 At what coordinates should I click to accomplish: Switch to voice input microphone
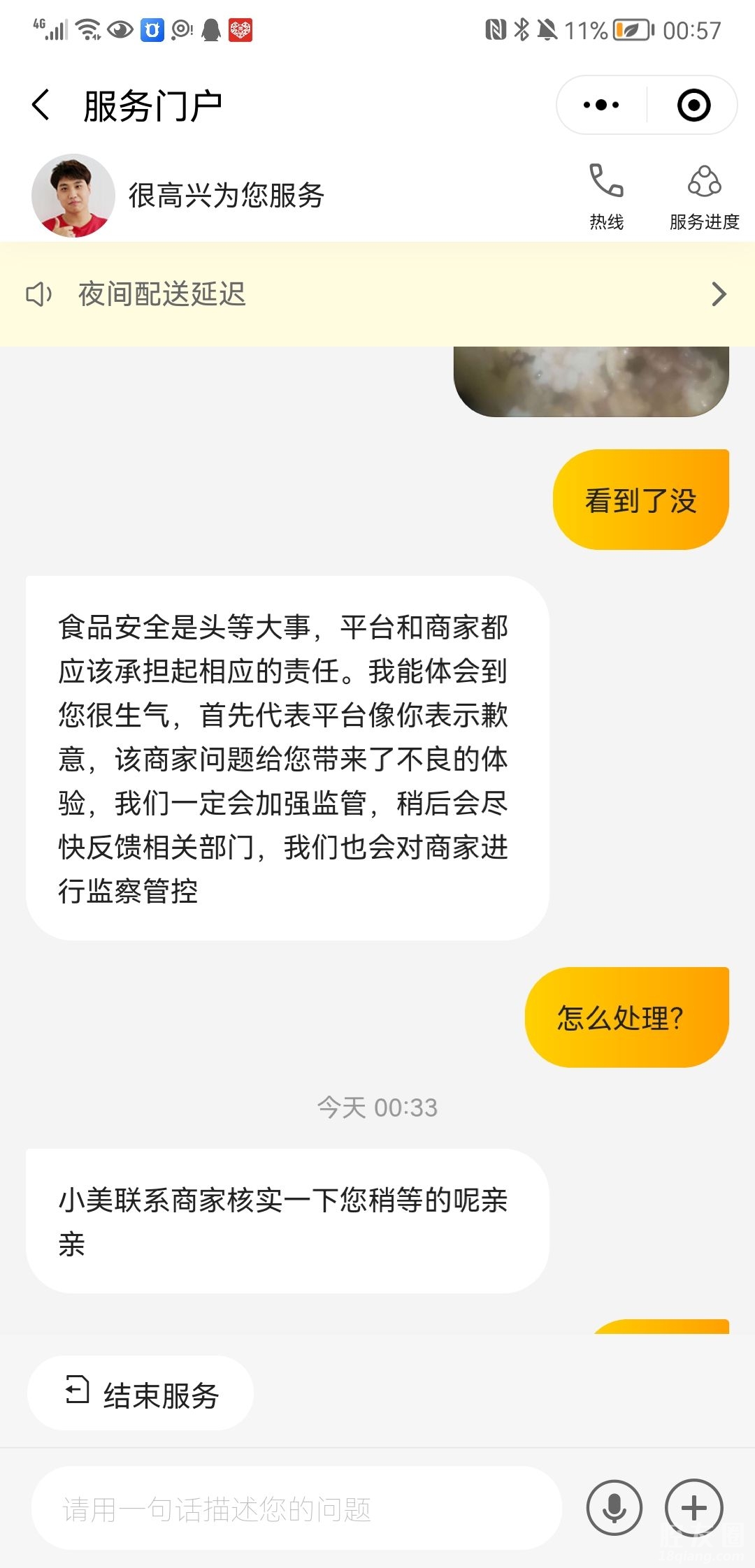(614, 1508)
